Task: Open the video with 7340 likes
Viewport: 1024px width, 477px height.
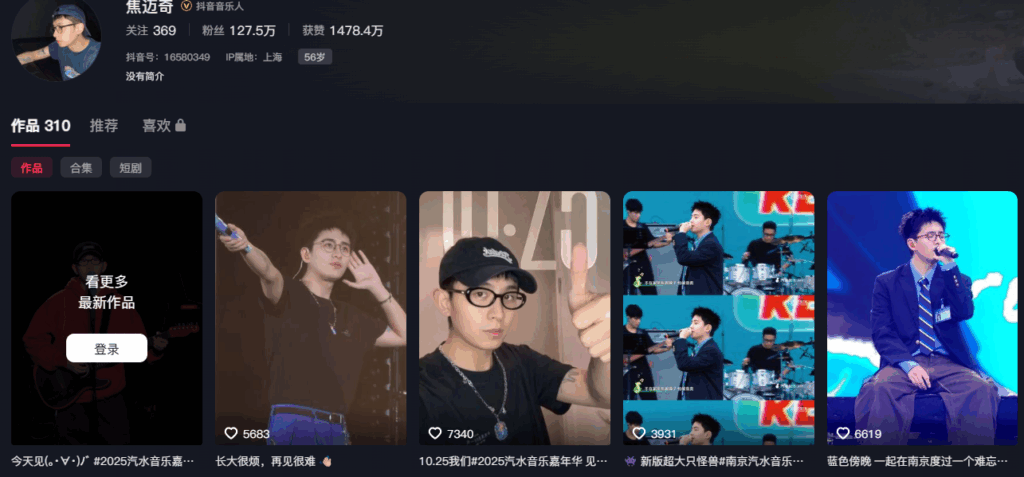Action: click(x=514, y=318)
